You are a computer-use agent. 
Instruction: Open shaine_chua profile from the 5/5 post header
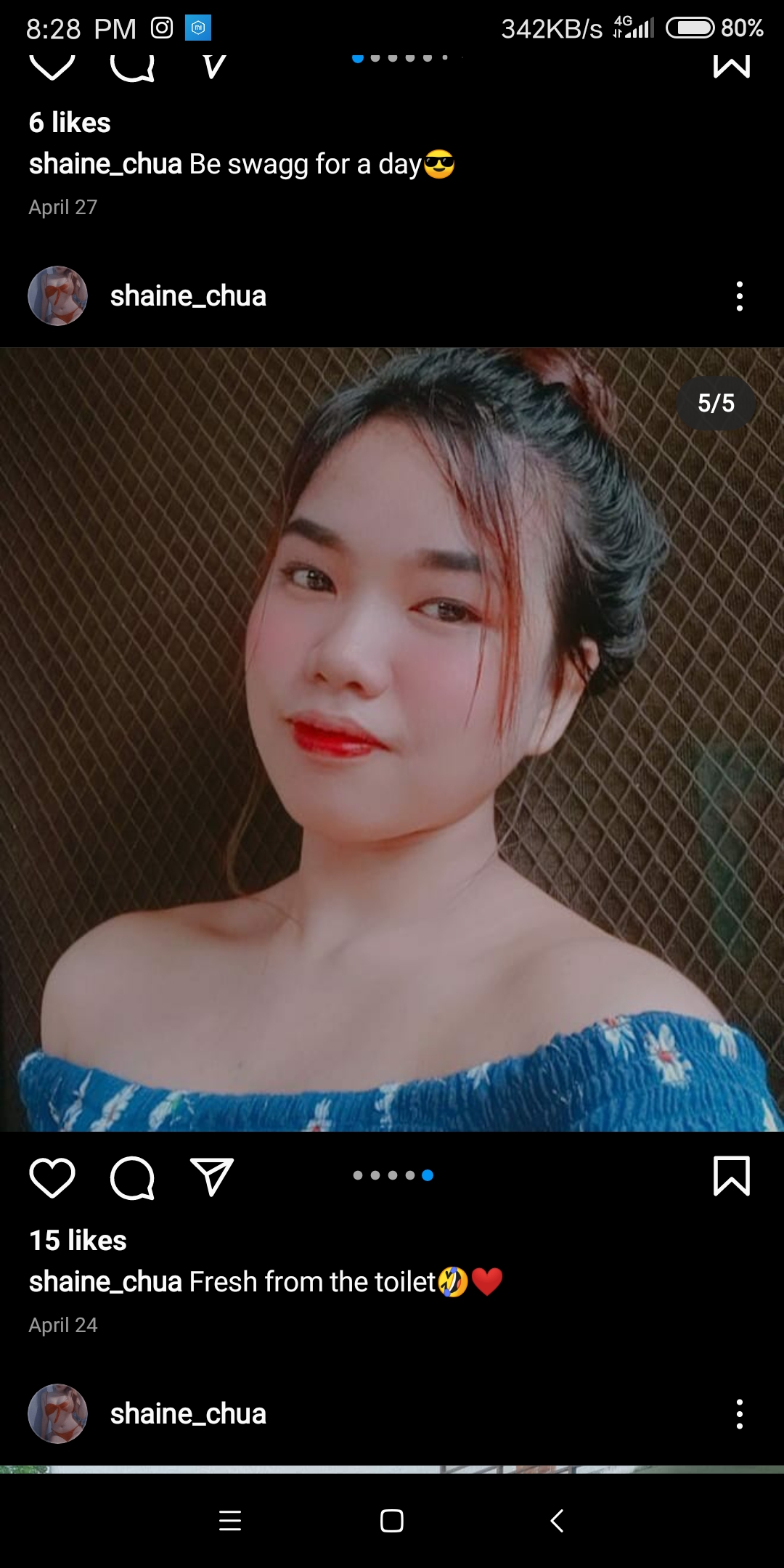pos(188,296)
